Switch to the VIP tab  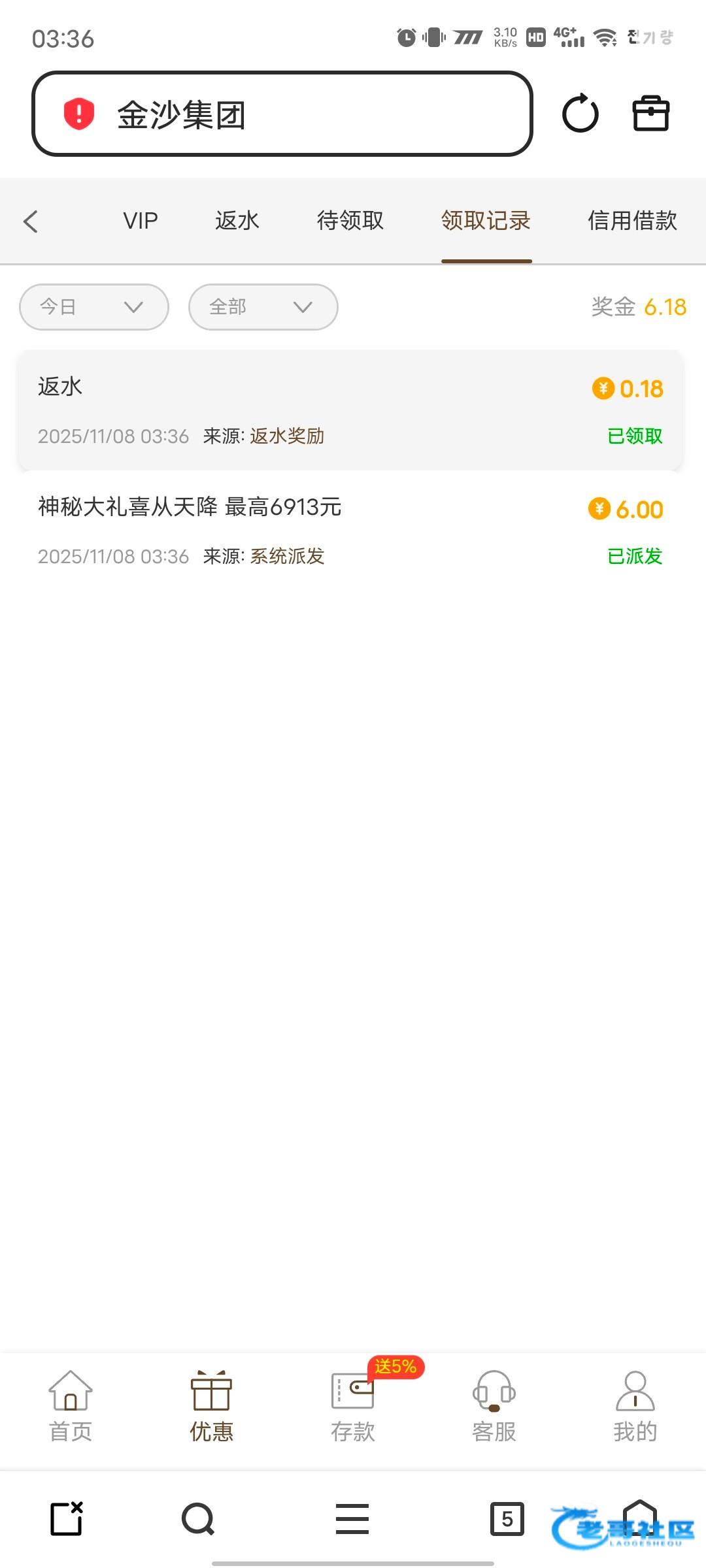click(141, 221)
